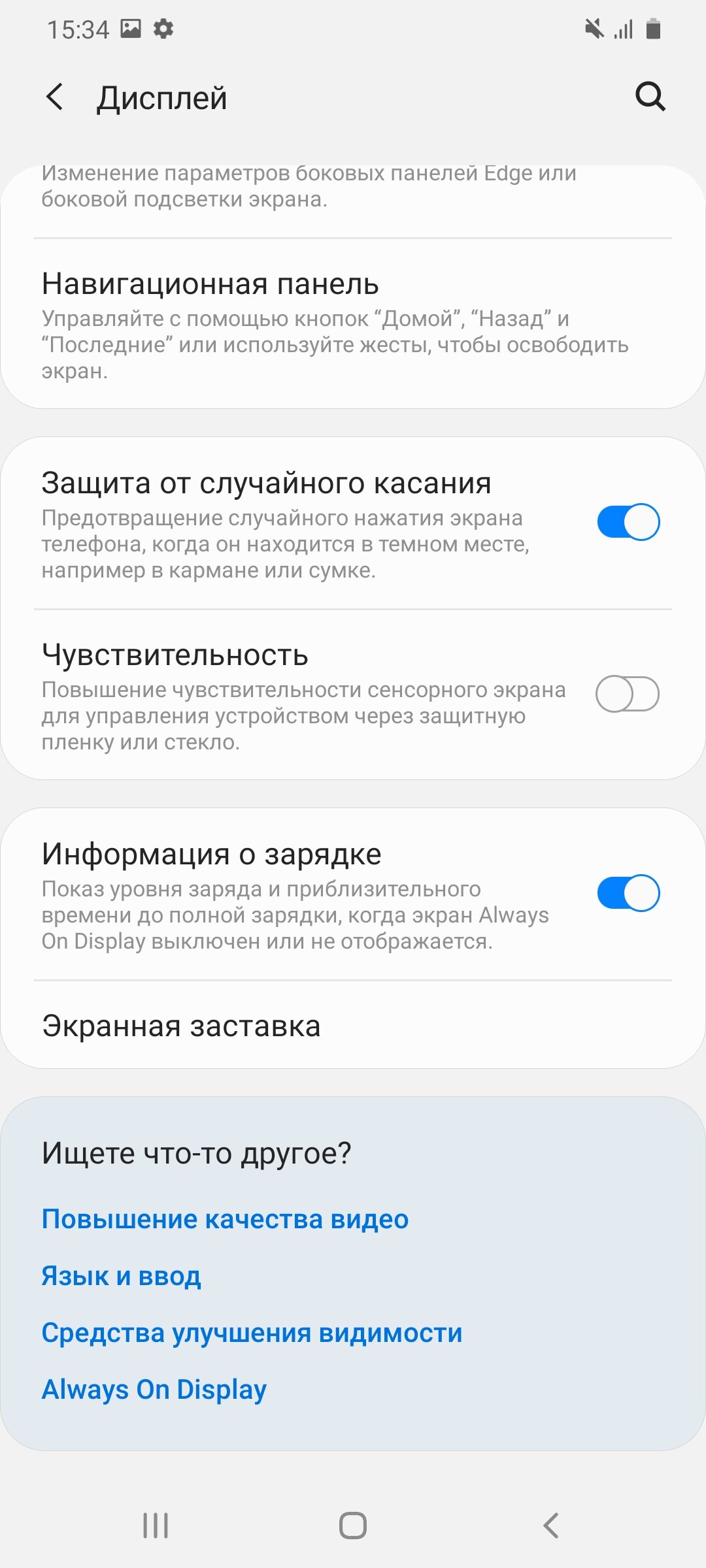Screen dimensions: 706x1568
Task: Follow the Повышение качества видео link
Action: [225, 1219]
